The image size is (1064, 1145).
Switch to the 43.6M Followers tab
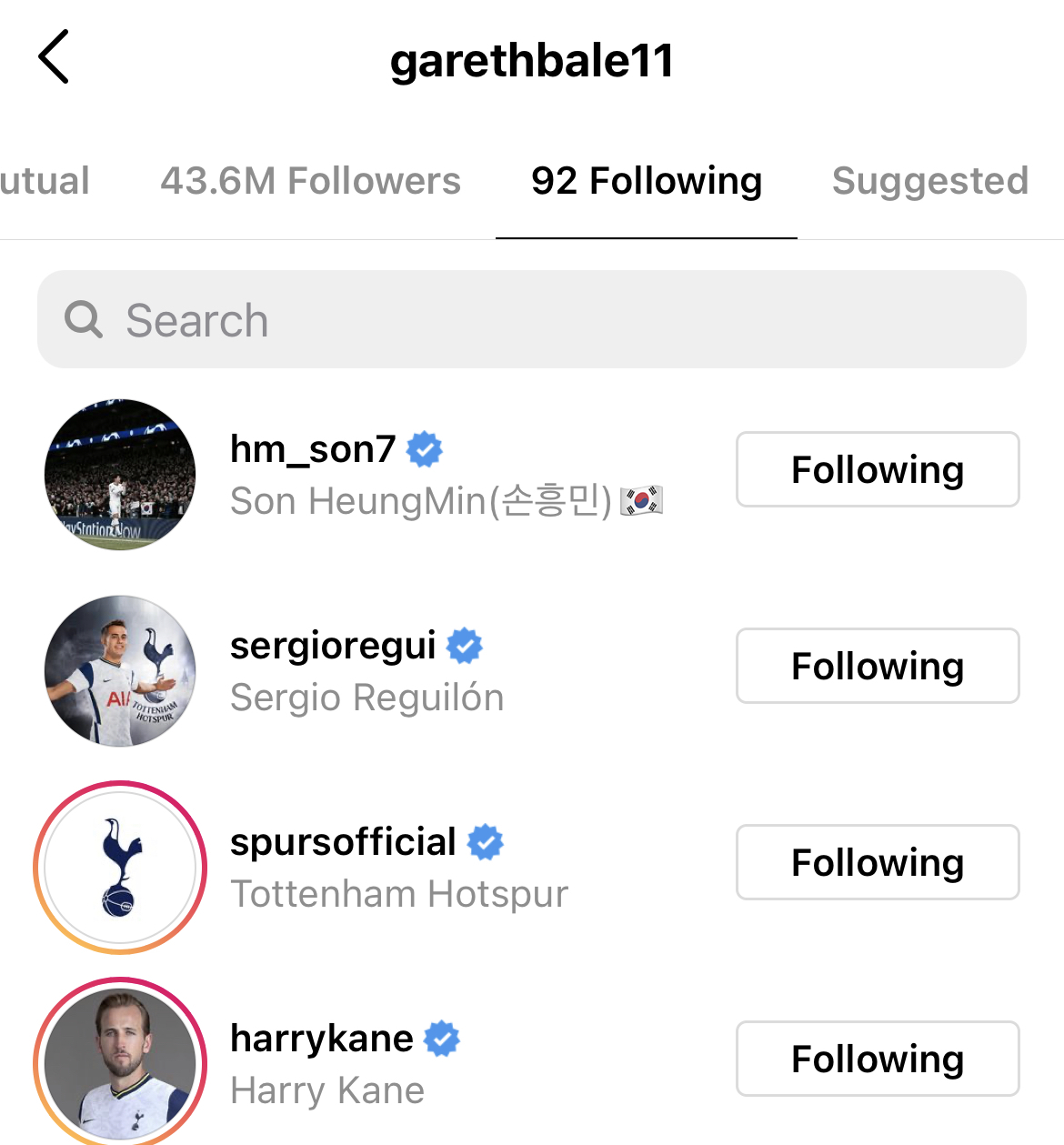[x=310, y=181]
